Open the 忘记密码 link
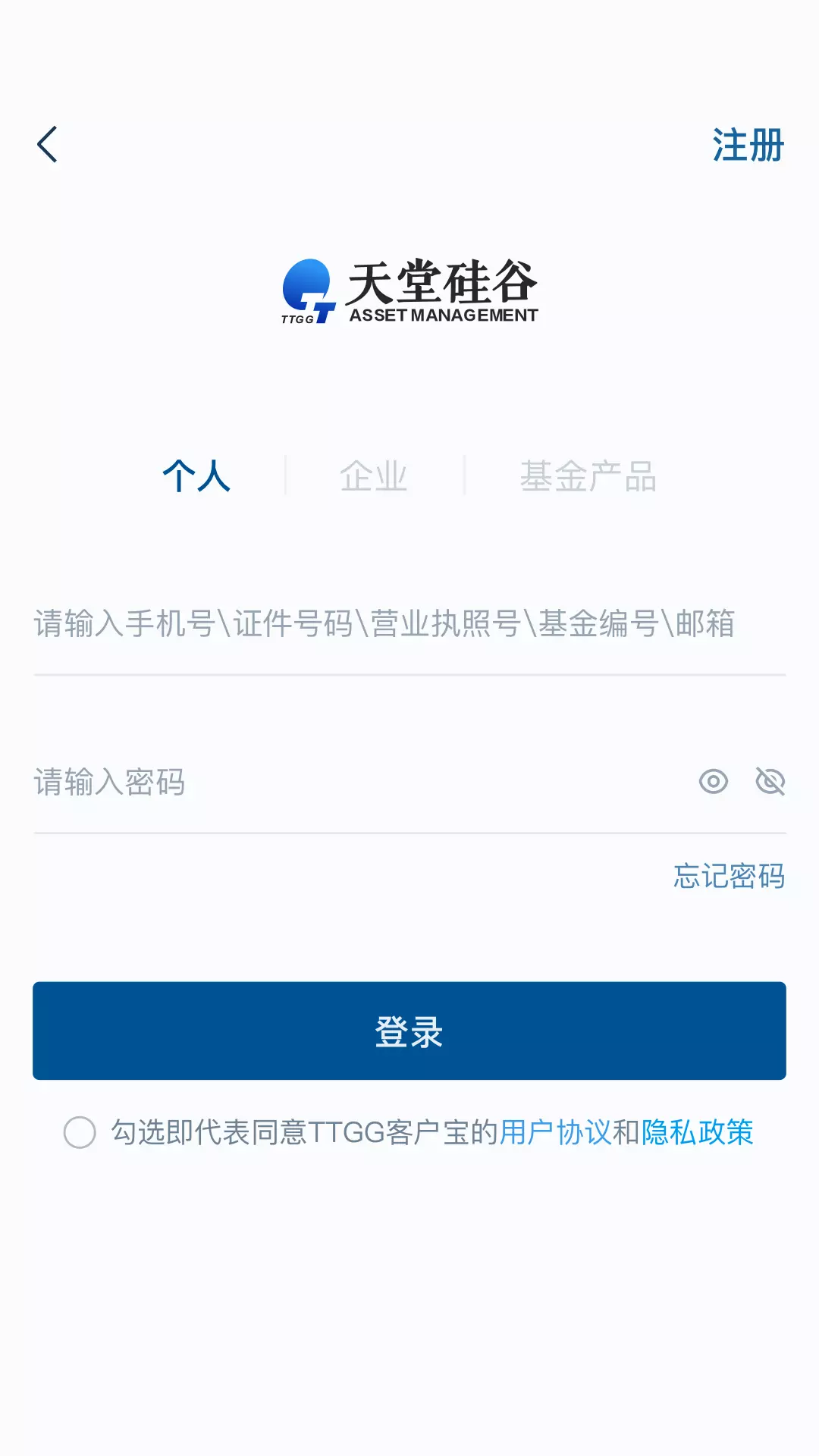This screenshot has width=819, height=1456. tap(730, 876)
